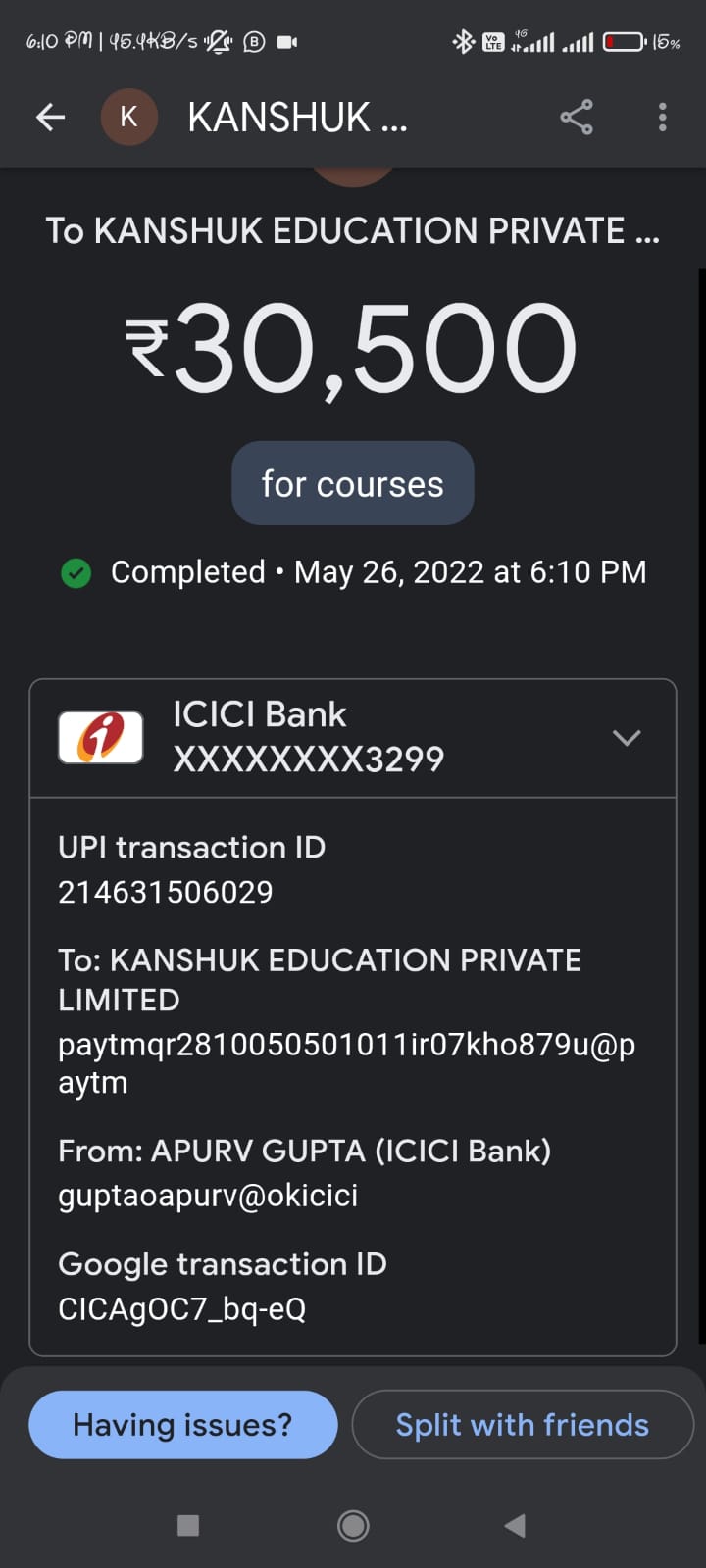Tap the system home button
Screen dimensions: 706x1568
click(353, 1525)
